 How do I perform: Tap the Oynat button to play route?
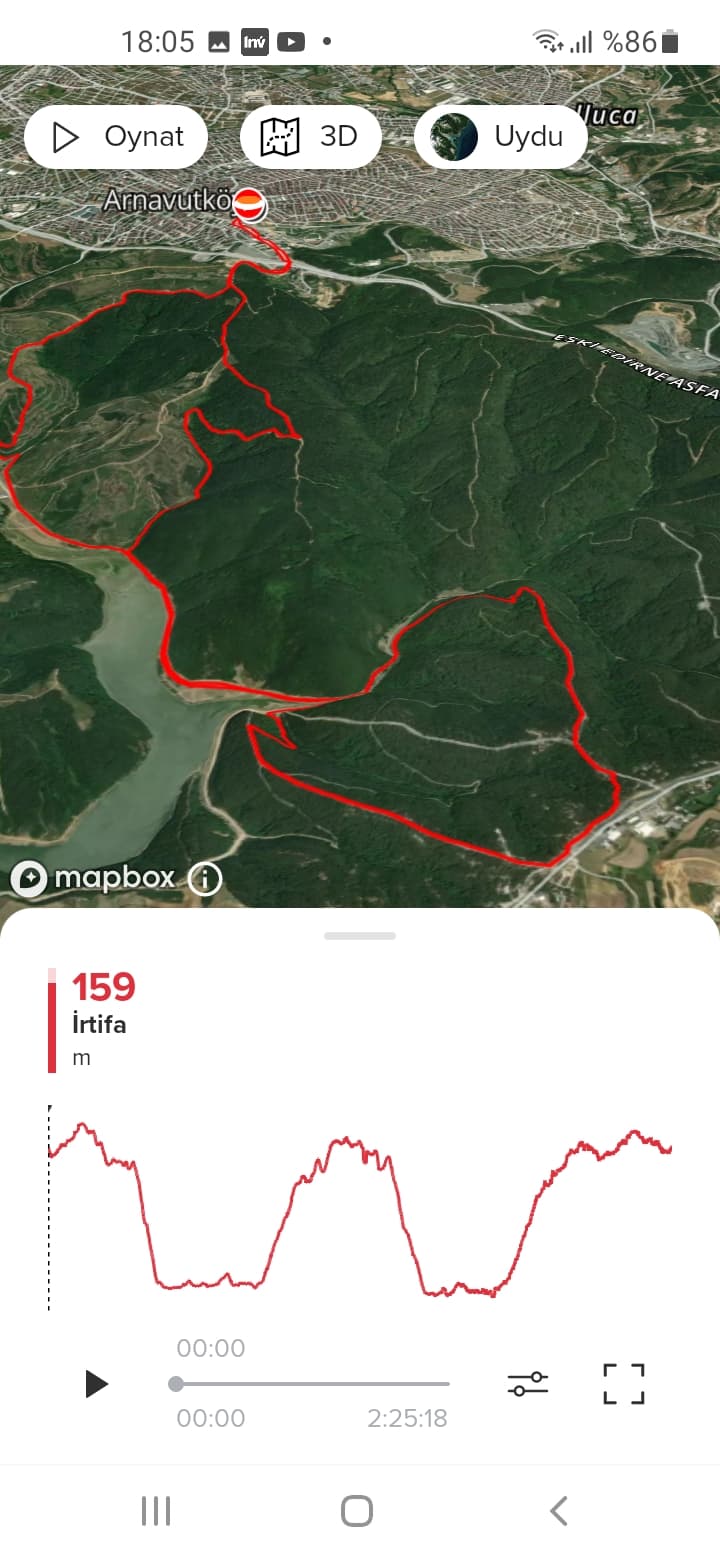tap(116, 137)
